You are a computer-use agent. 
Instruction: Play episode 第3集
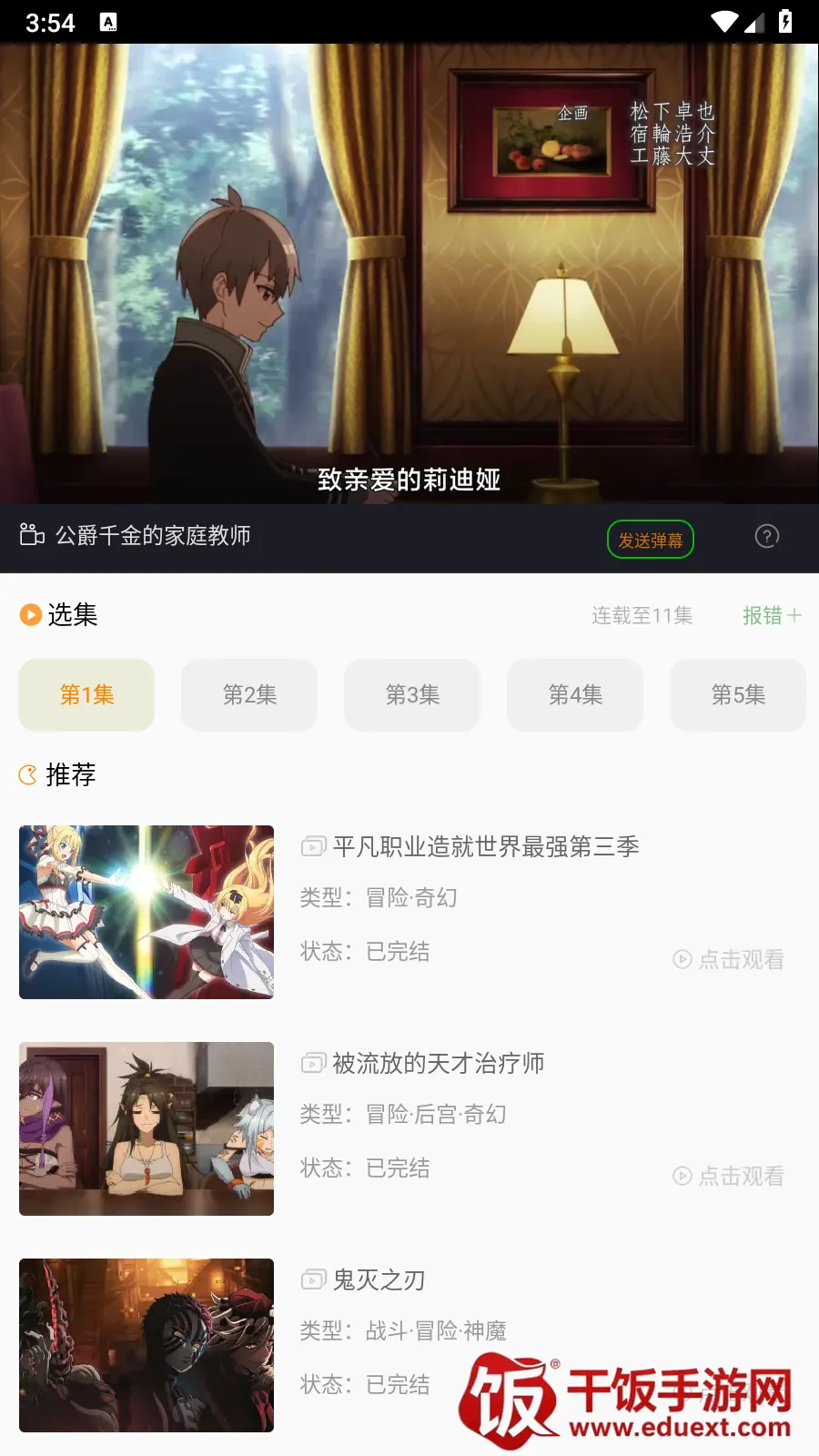click(x=412, y=695)
